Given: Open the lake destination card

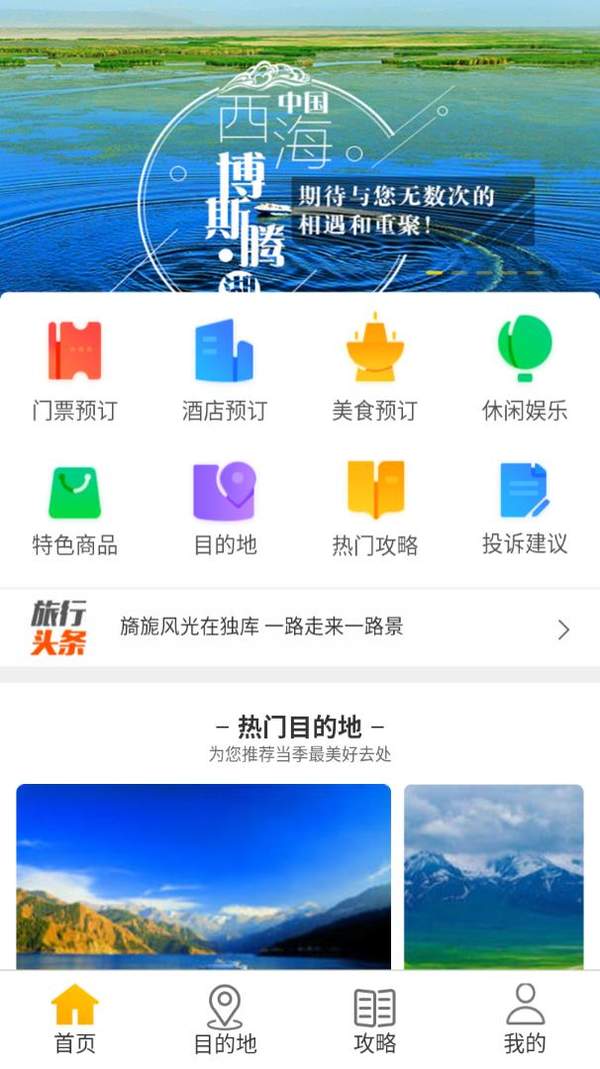Looking at the screenshot, I should (203, 876).
